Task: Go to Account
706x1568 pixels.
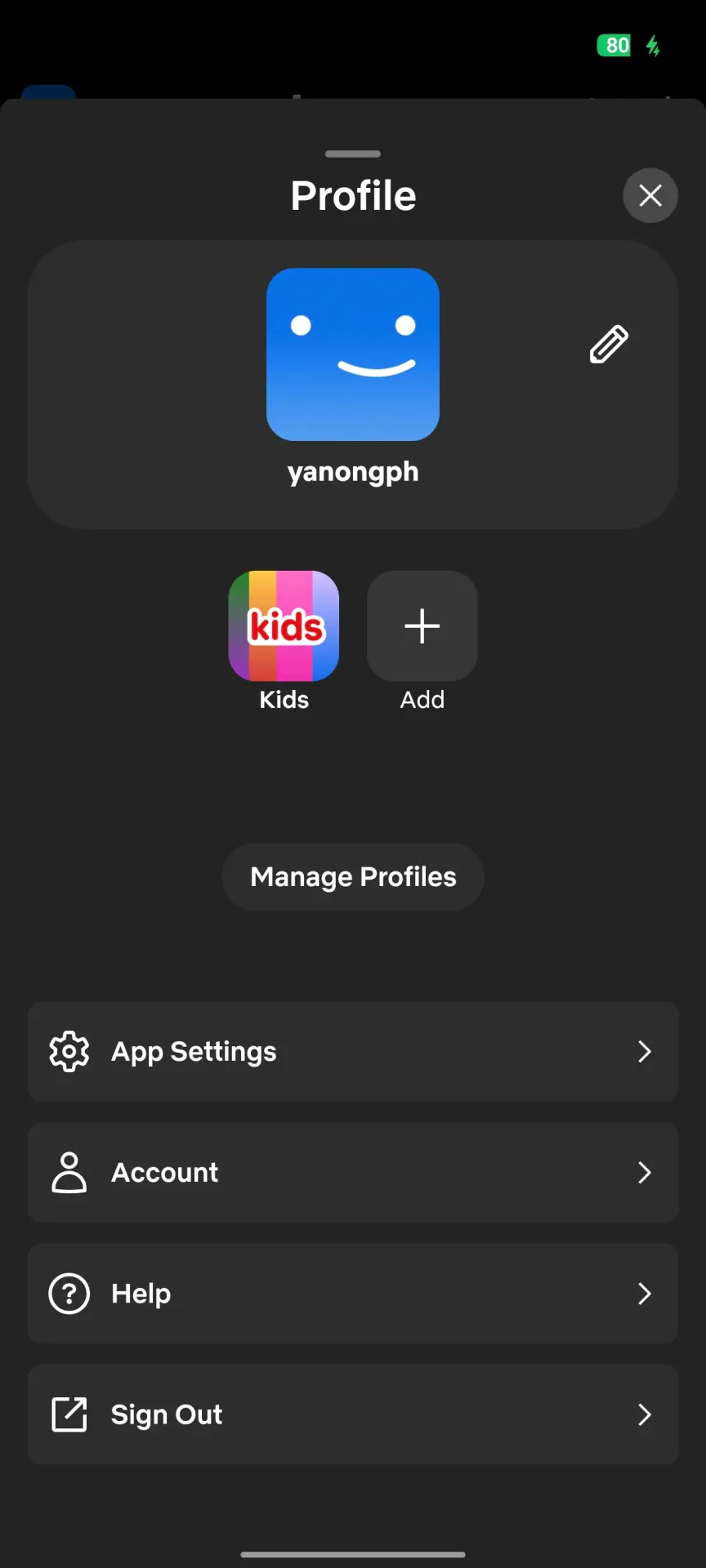Action: point(353,1173)
